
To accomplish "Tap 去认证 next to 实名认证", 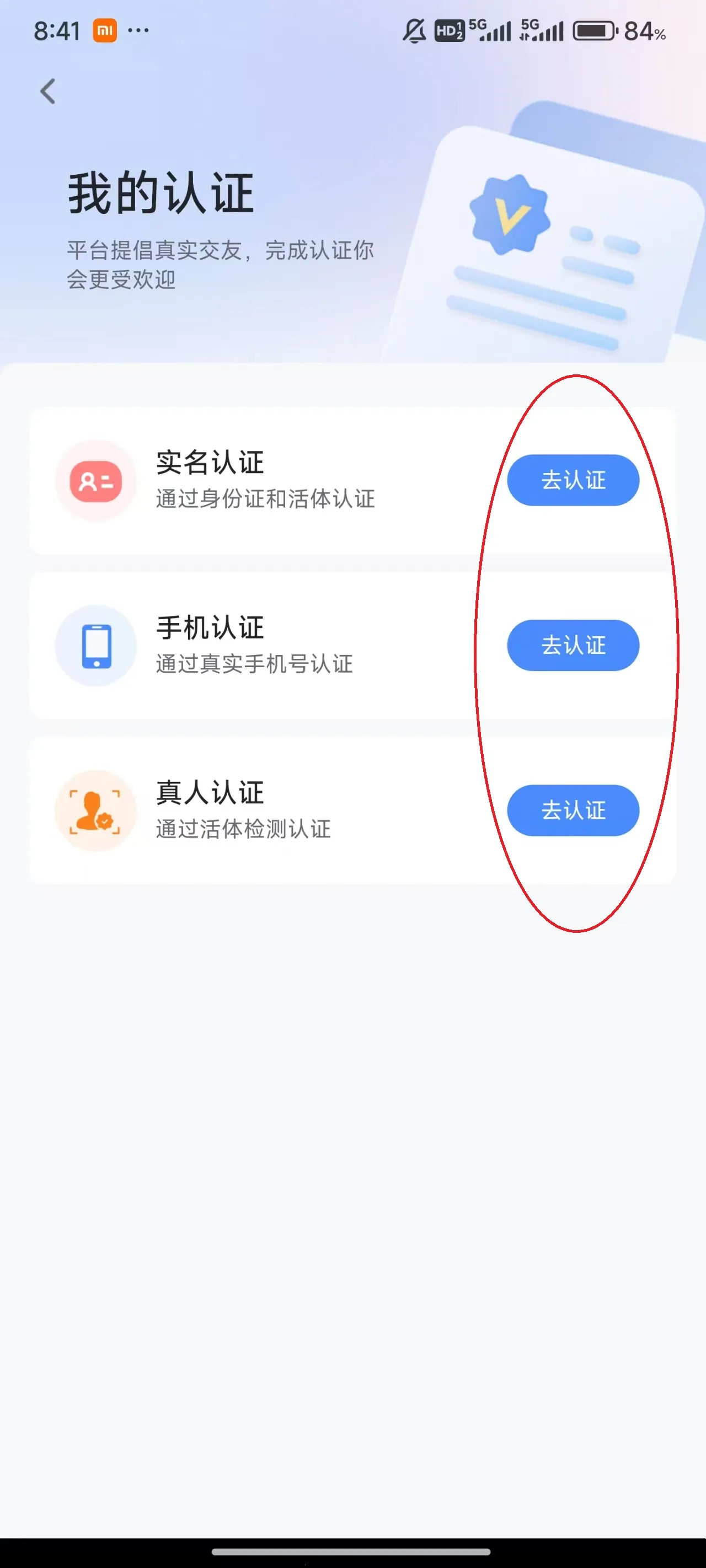I will pos(573,480).
